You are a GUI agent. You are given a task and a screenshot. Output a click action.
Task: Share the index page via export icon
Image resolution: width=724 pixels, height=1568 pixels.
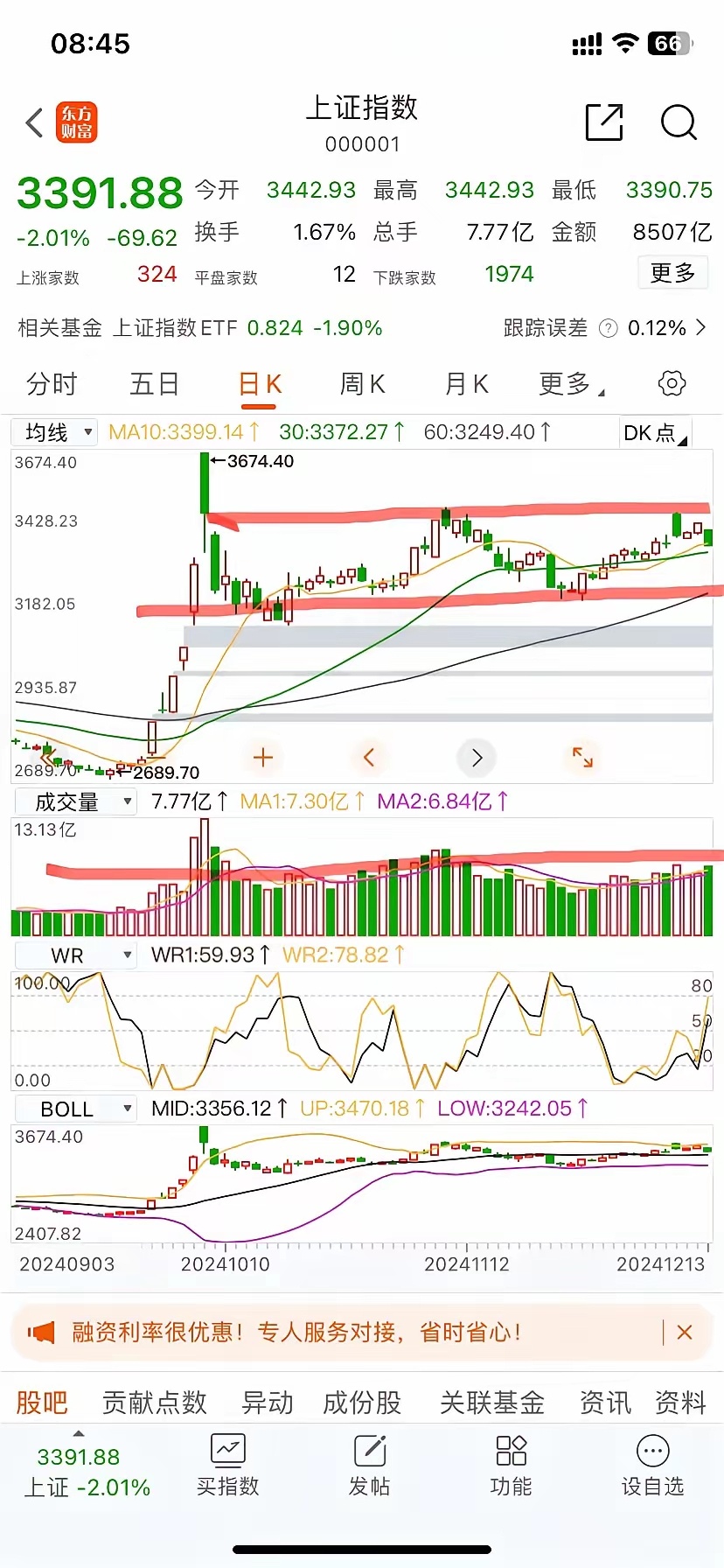click(x=604, y=122)
